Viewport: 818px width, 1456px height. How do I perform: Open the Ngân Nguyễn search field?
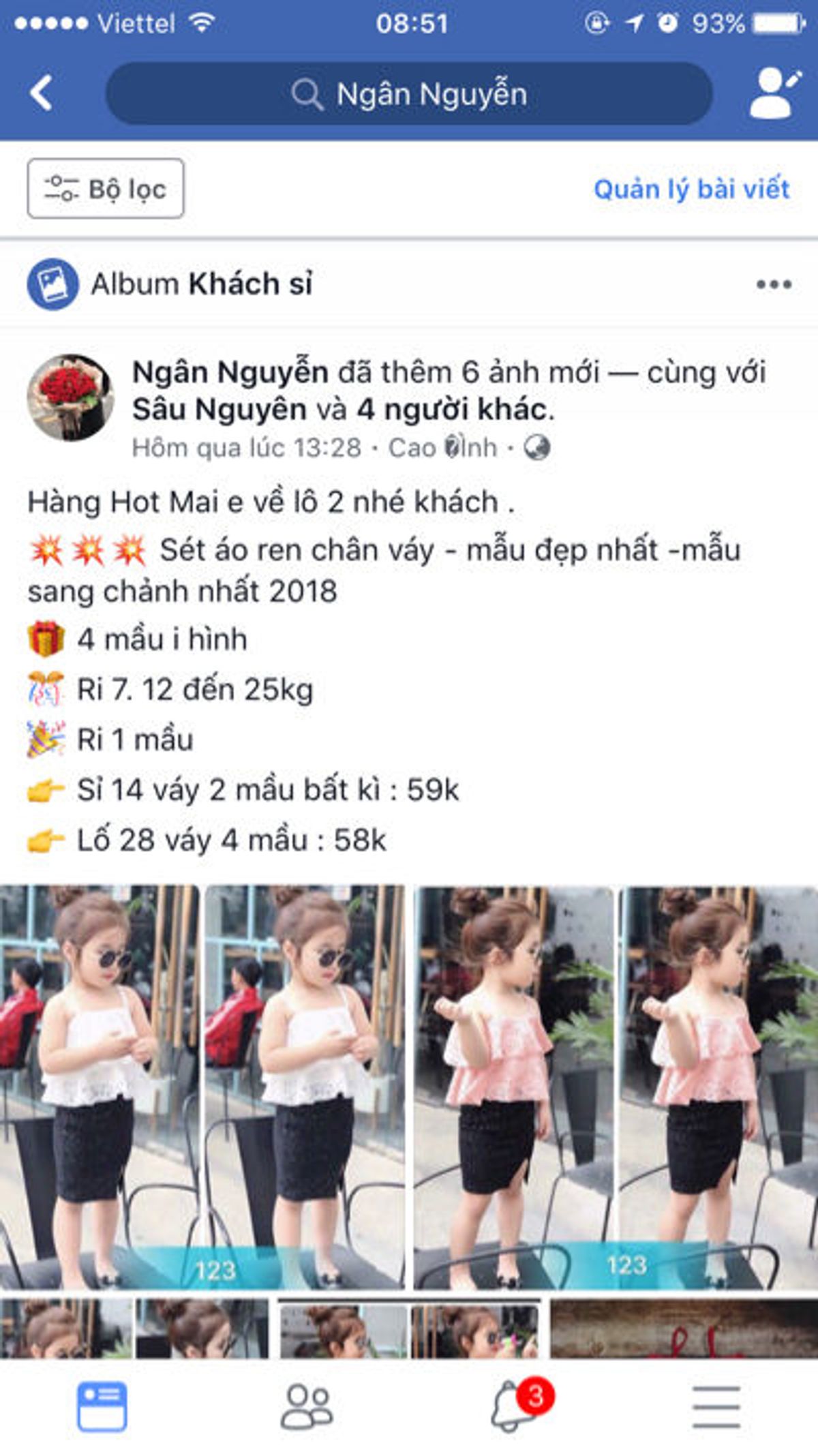(409, 94)
